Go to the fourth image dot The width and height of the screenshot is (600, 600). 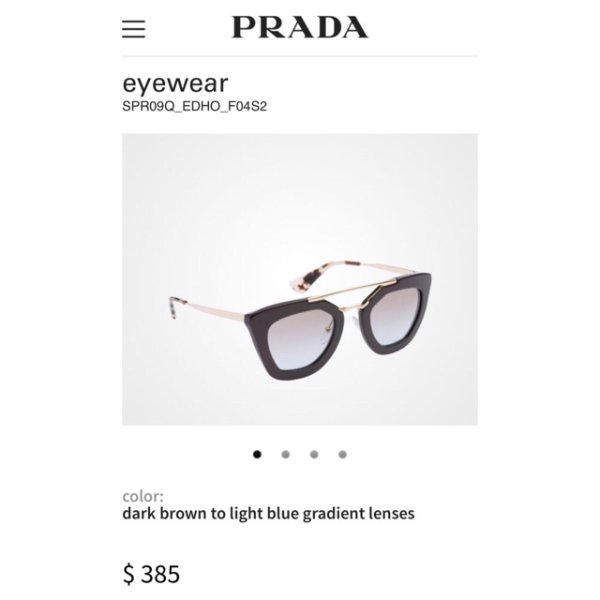(342, 454)
